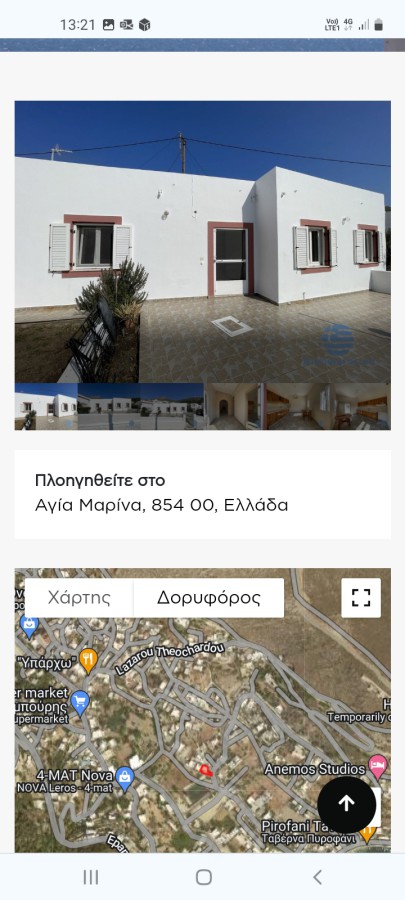
Task: Tap the Υπάρχω restaurant marker
Action: [x=88, y=661]
